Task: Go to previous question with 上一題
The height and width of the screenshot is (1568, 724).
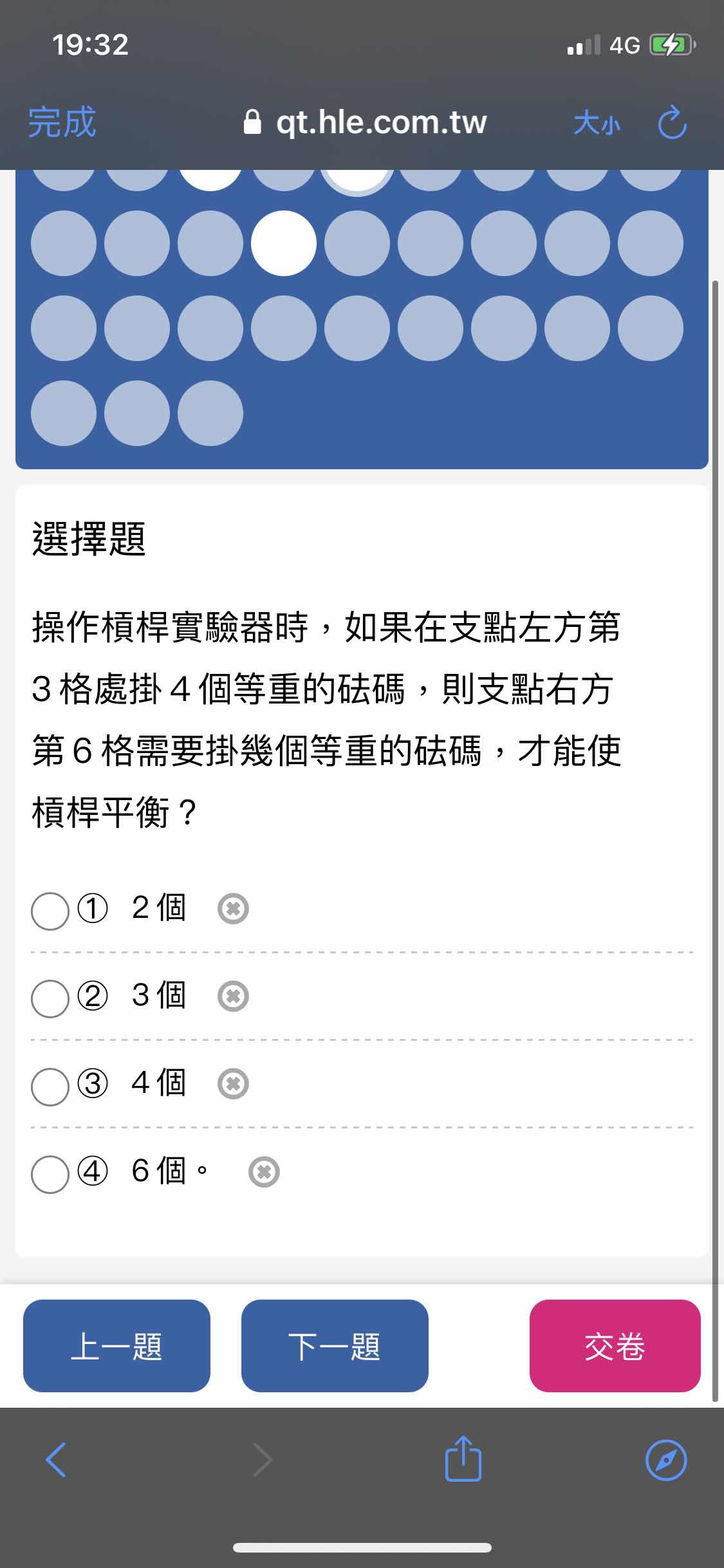Action: tap(116, 1345)
